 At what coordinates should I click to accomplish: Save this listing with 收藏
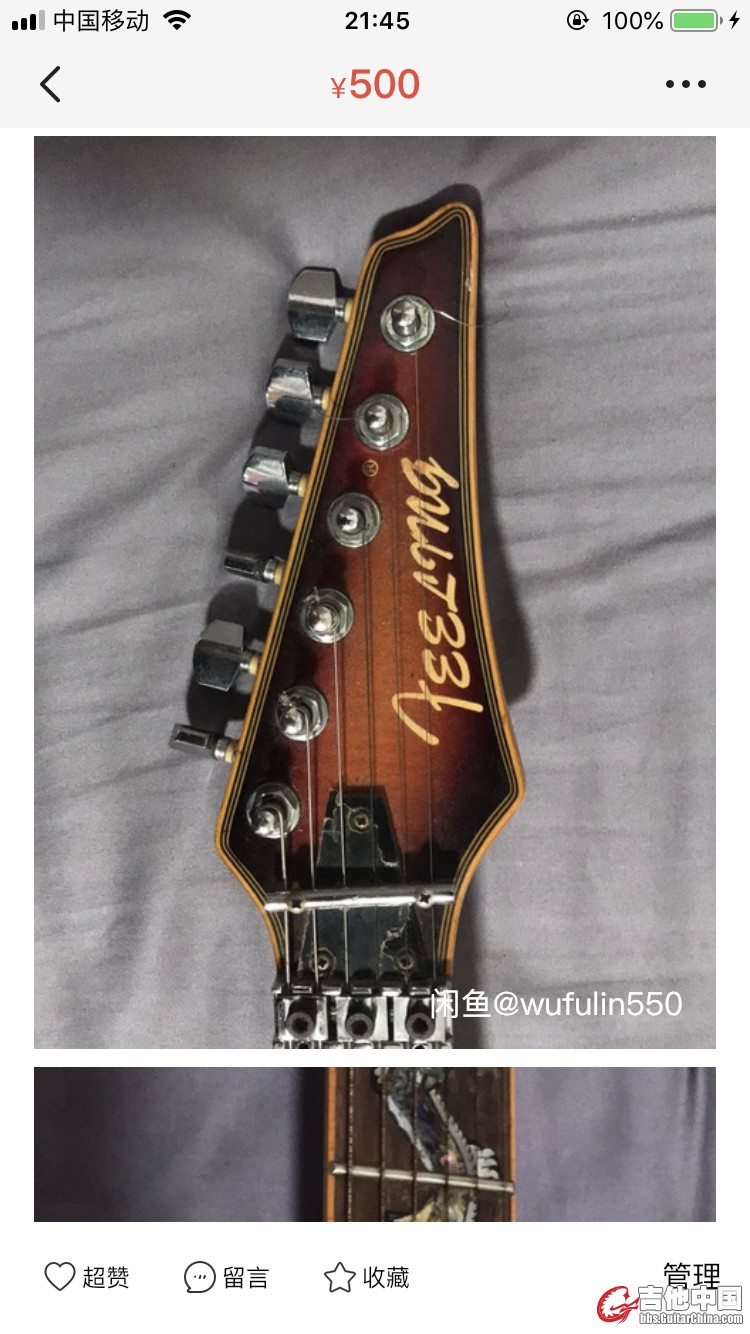point(367,1277)
